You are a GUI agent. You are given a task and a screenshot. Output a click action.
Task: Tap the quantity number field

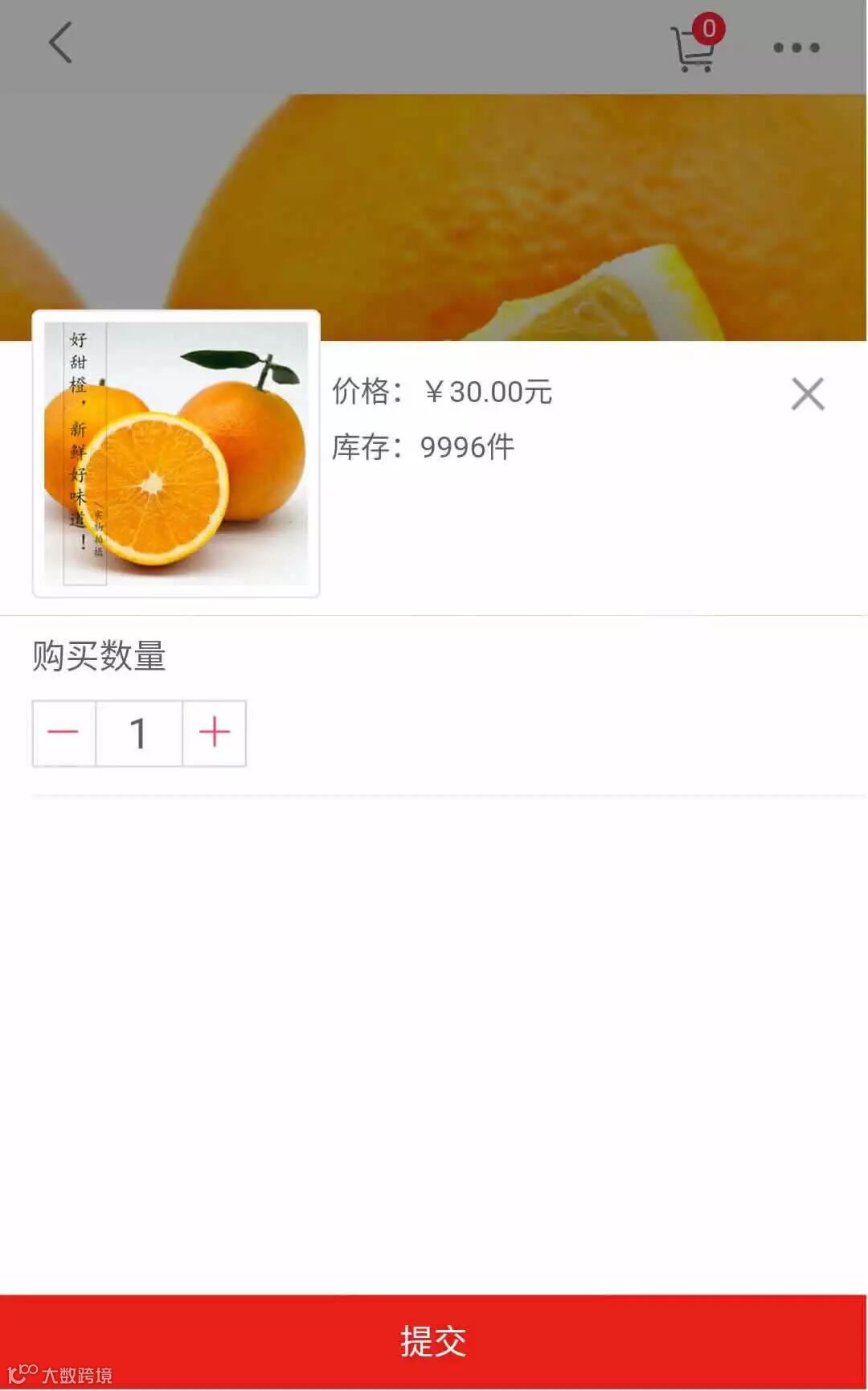139,732
